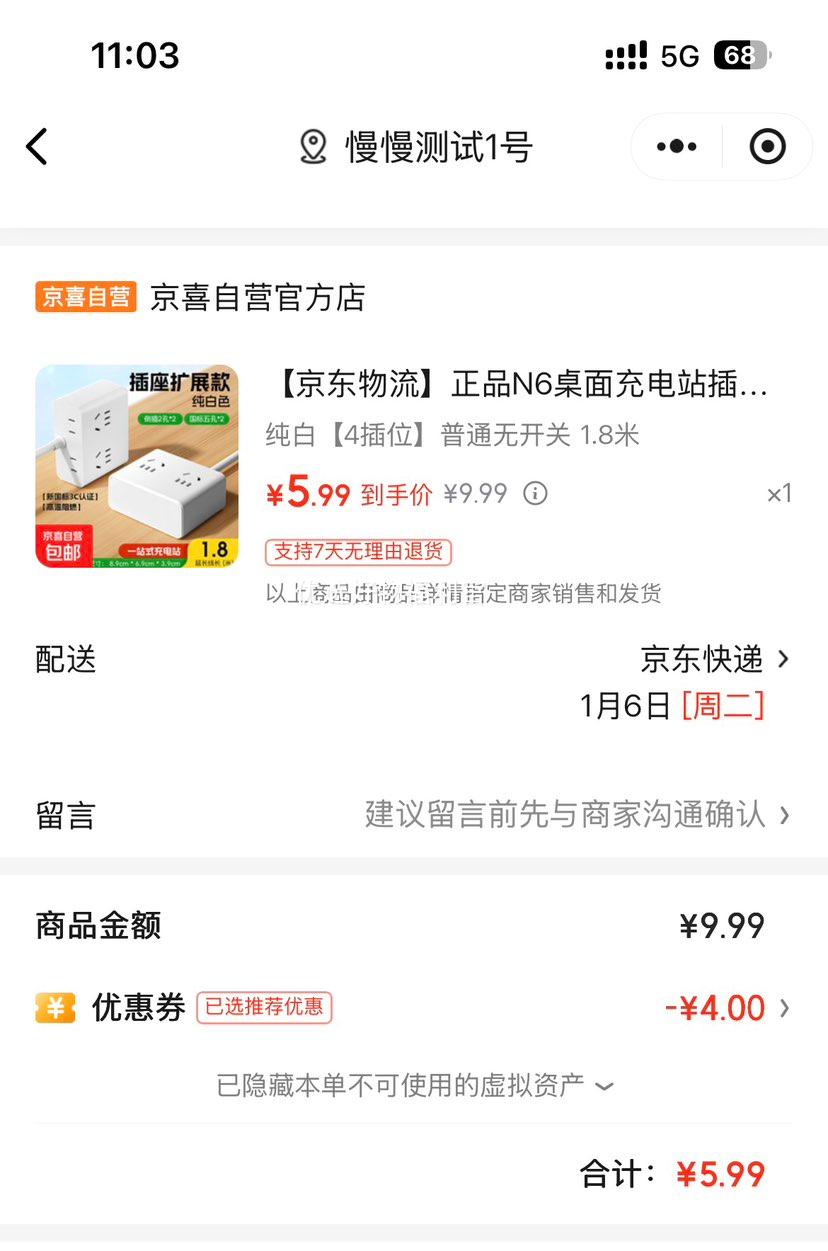Tap the close capsule circle icon

point(766,146)
